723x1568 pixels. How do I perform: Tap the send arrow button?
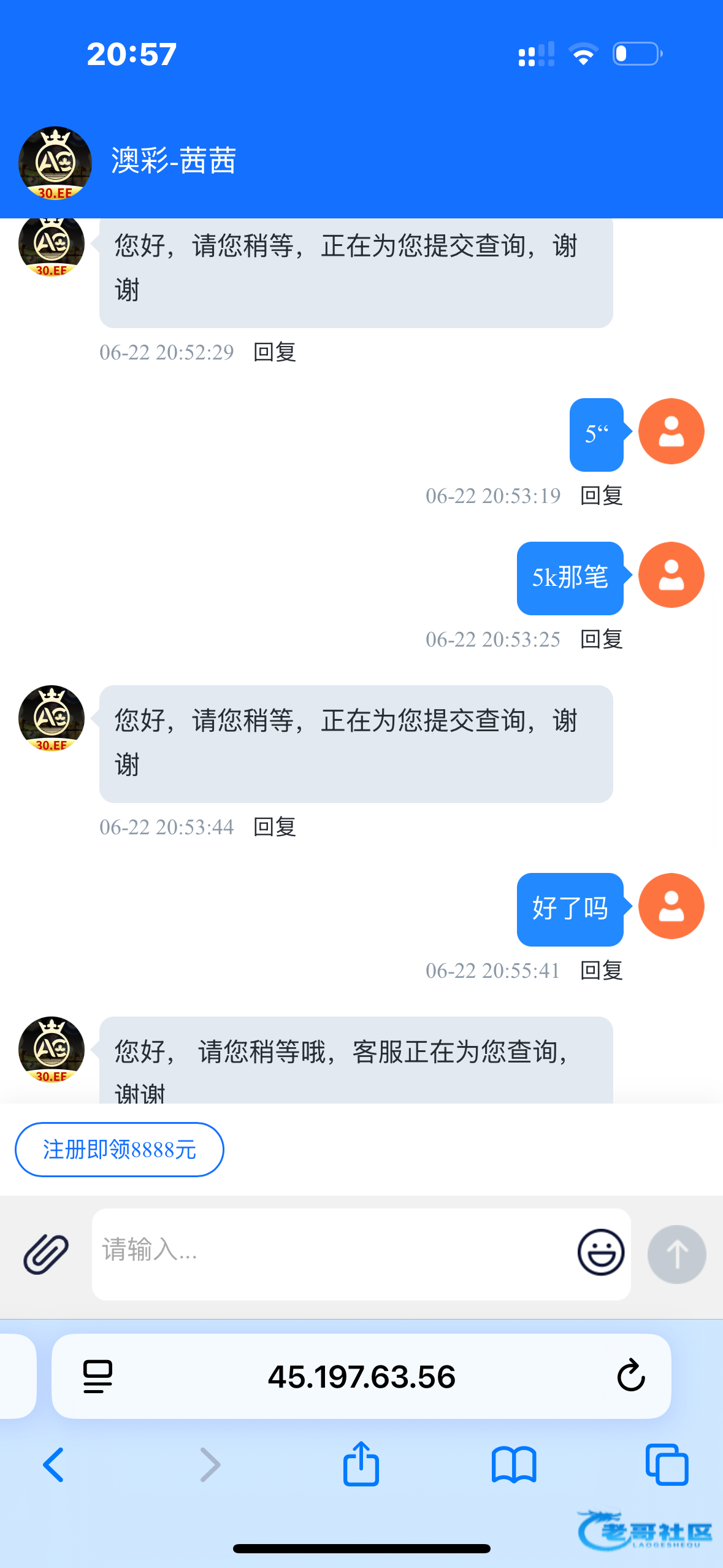pyautogui.click(x=676, y=1255)
